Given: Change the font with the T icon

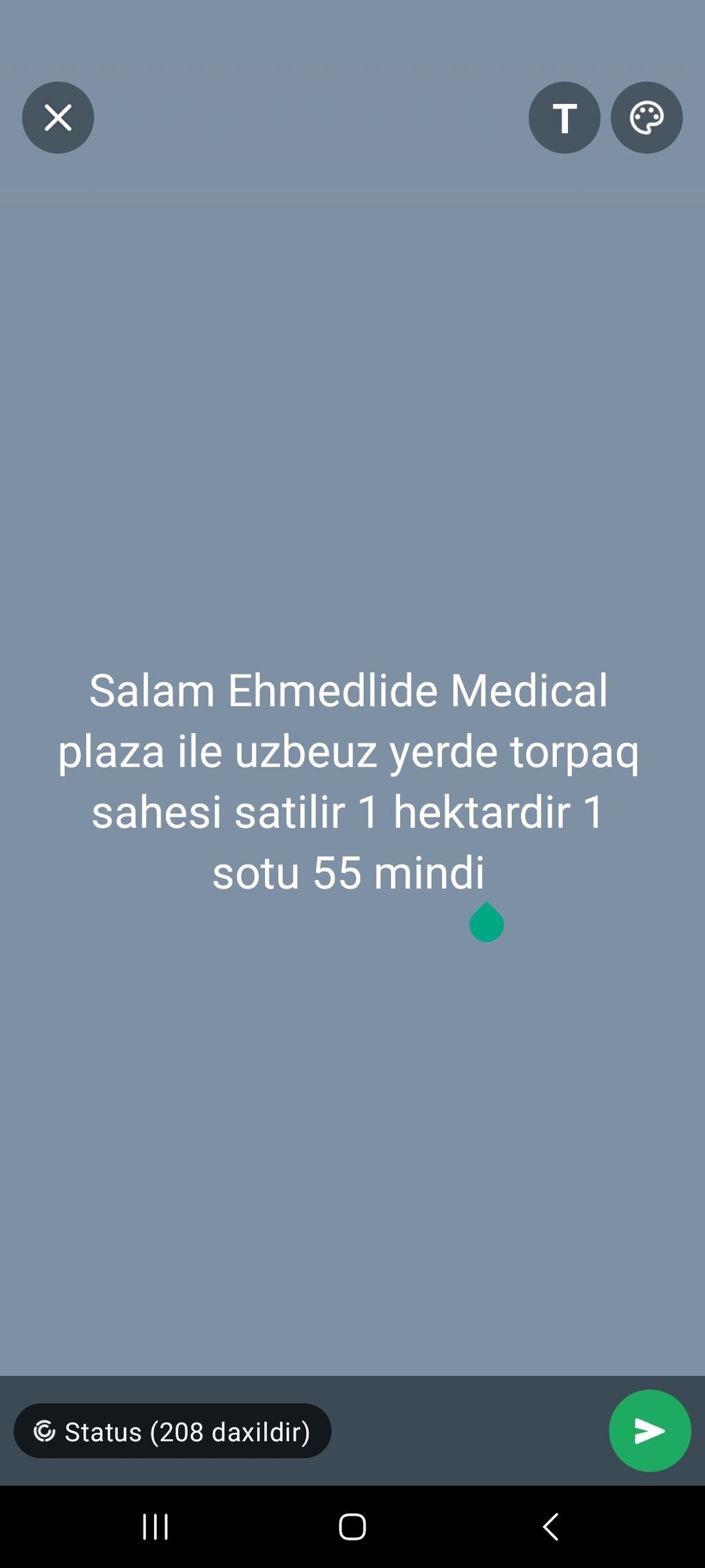Looking at the screenshot, I should pyautogui.click(x=565, y=118).
